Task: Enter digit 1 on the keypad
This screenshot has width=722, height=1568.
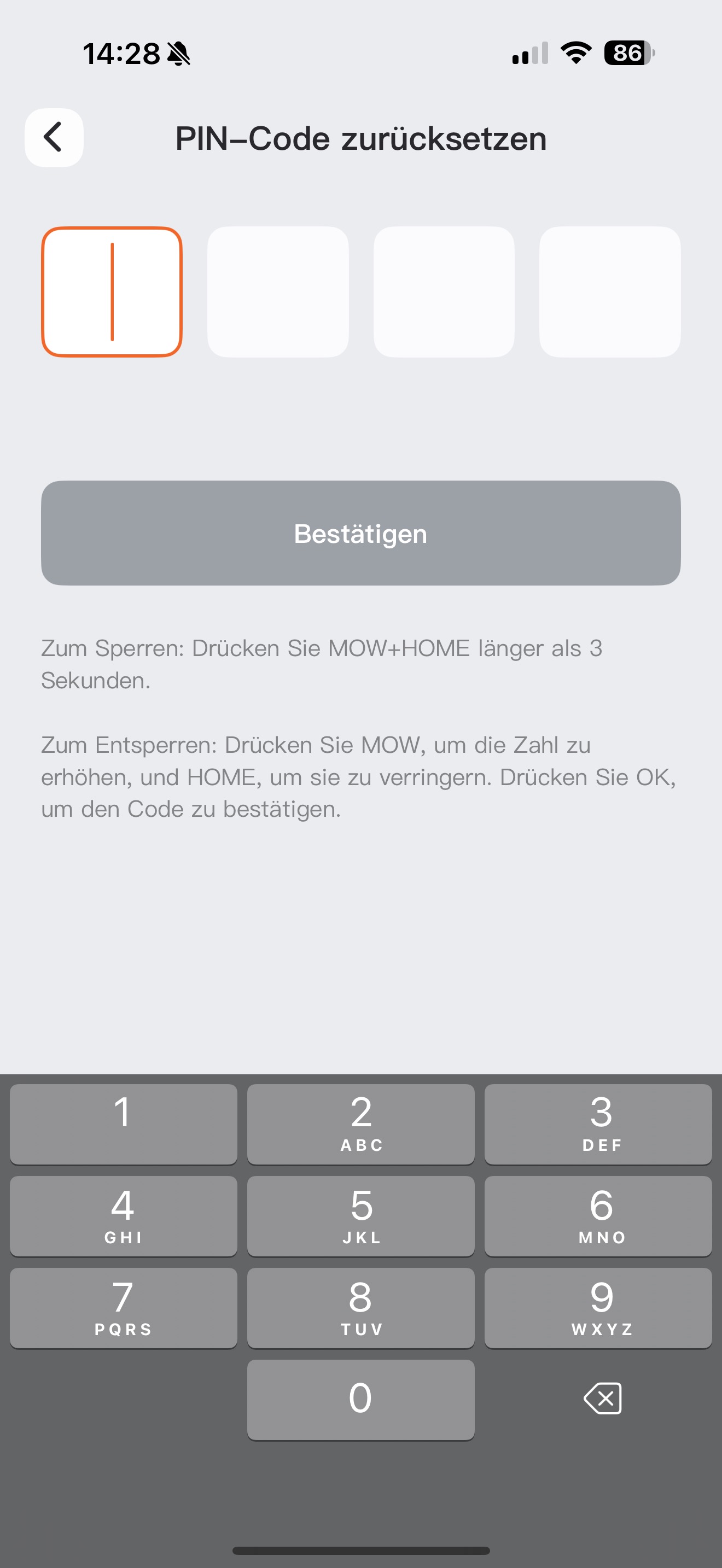Action: click(x=124, y=1124)
